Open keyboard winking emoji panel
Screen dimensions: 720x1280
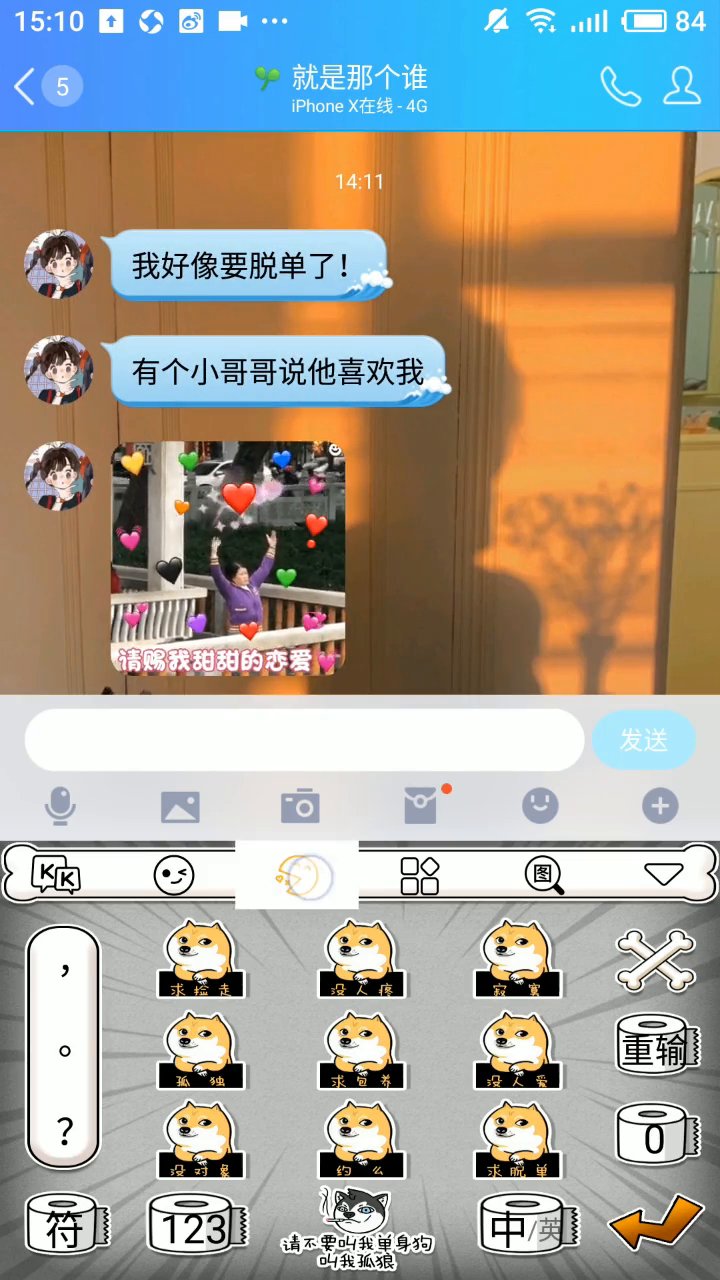tap(174, 875)
